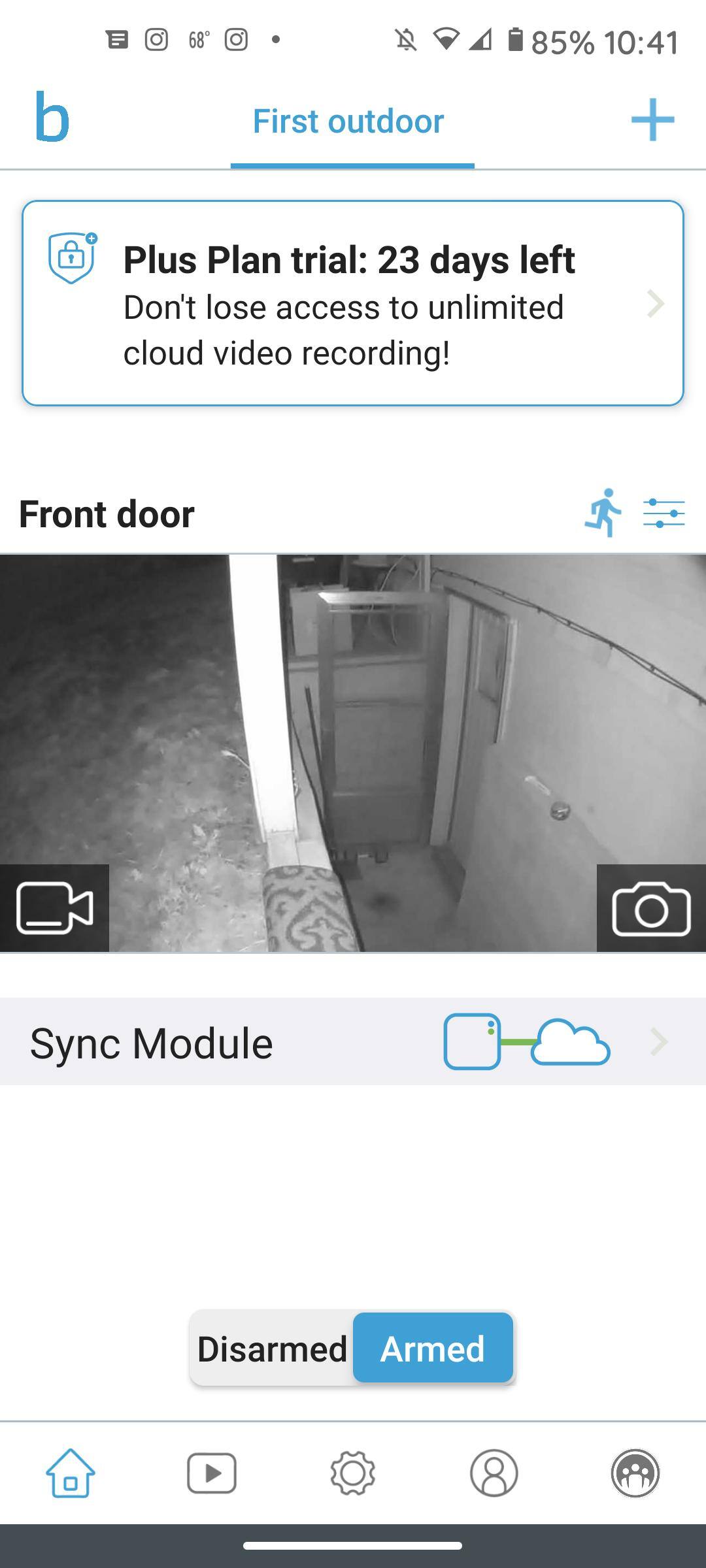
Task: Open the Neighbors community tab
Action: pos(635,1473)
